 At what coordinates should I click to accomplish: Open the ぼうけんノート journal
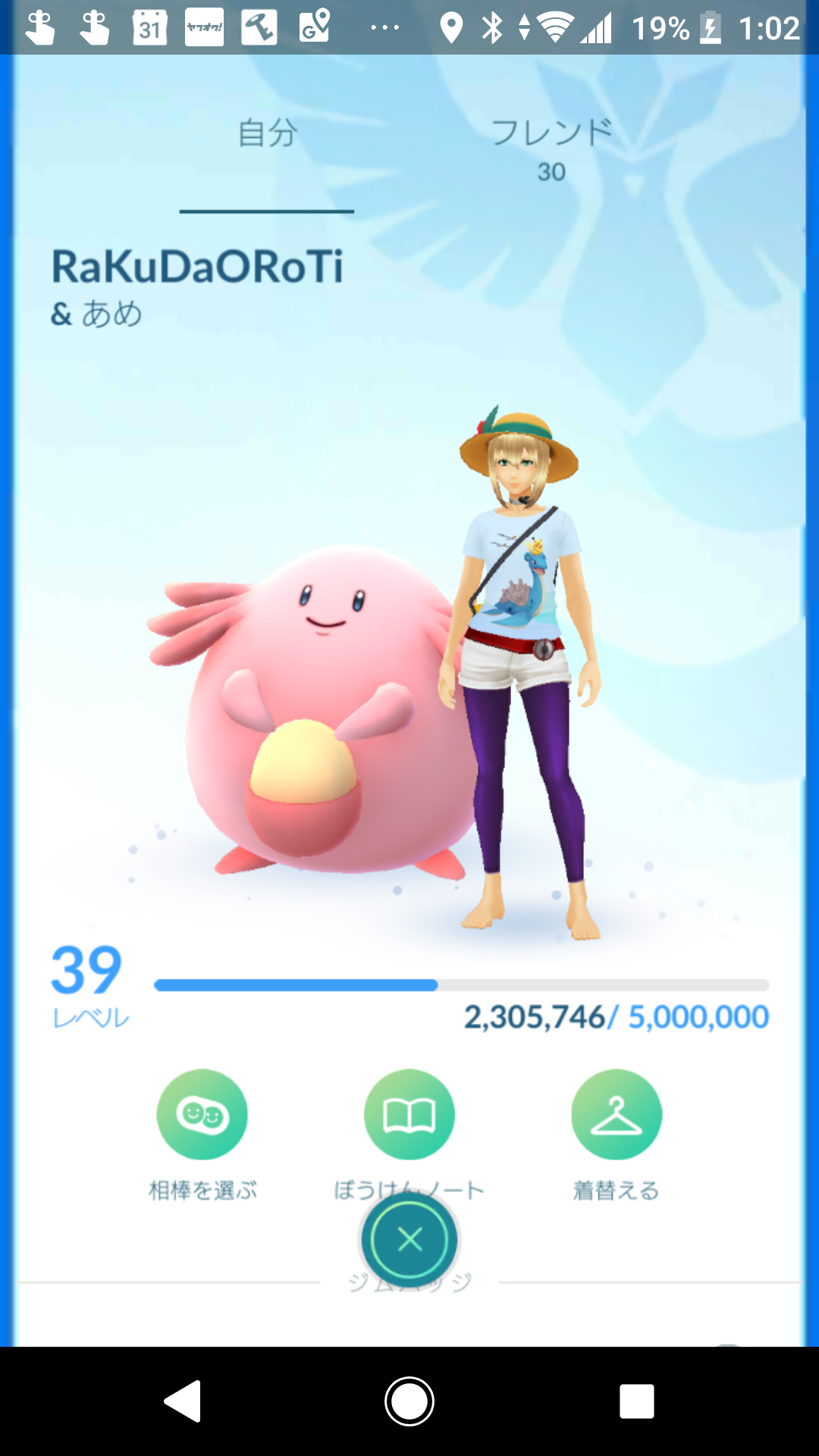pos(409,1113)
